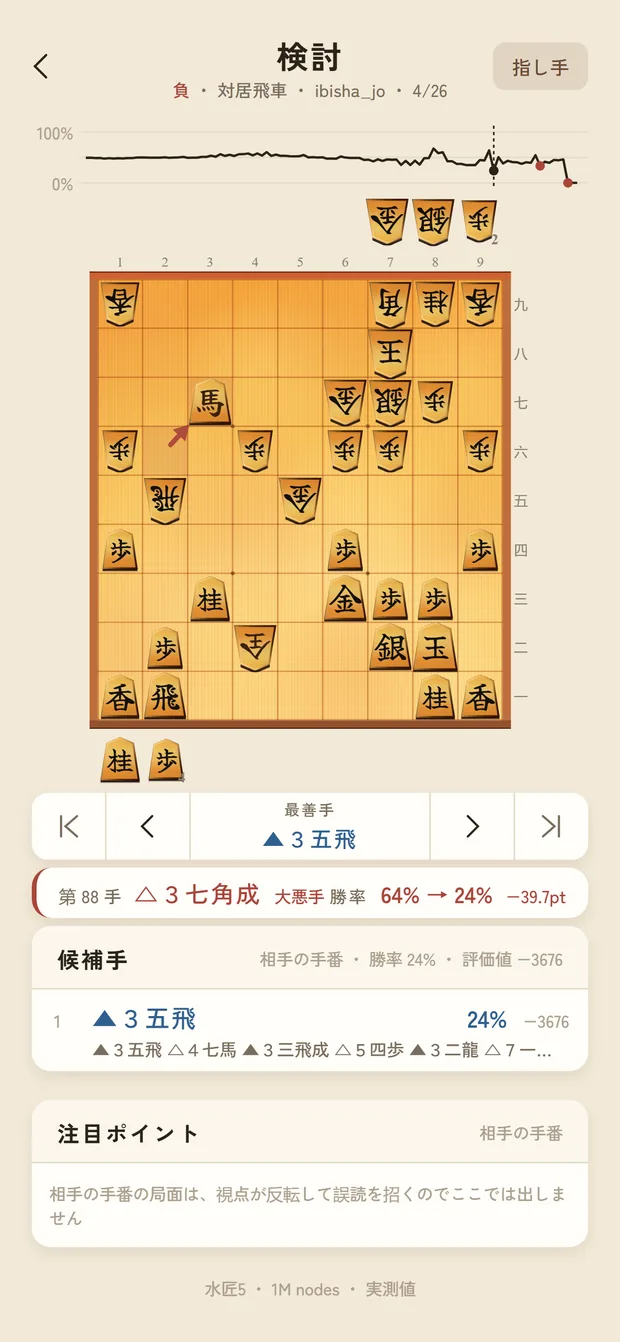Play the best move ▲3五飛
This screenshot has height=1342, width=620.
pos(310,826)
